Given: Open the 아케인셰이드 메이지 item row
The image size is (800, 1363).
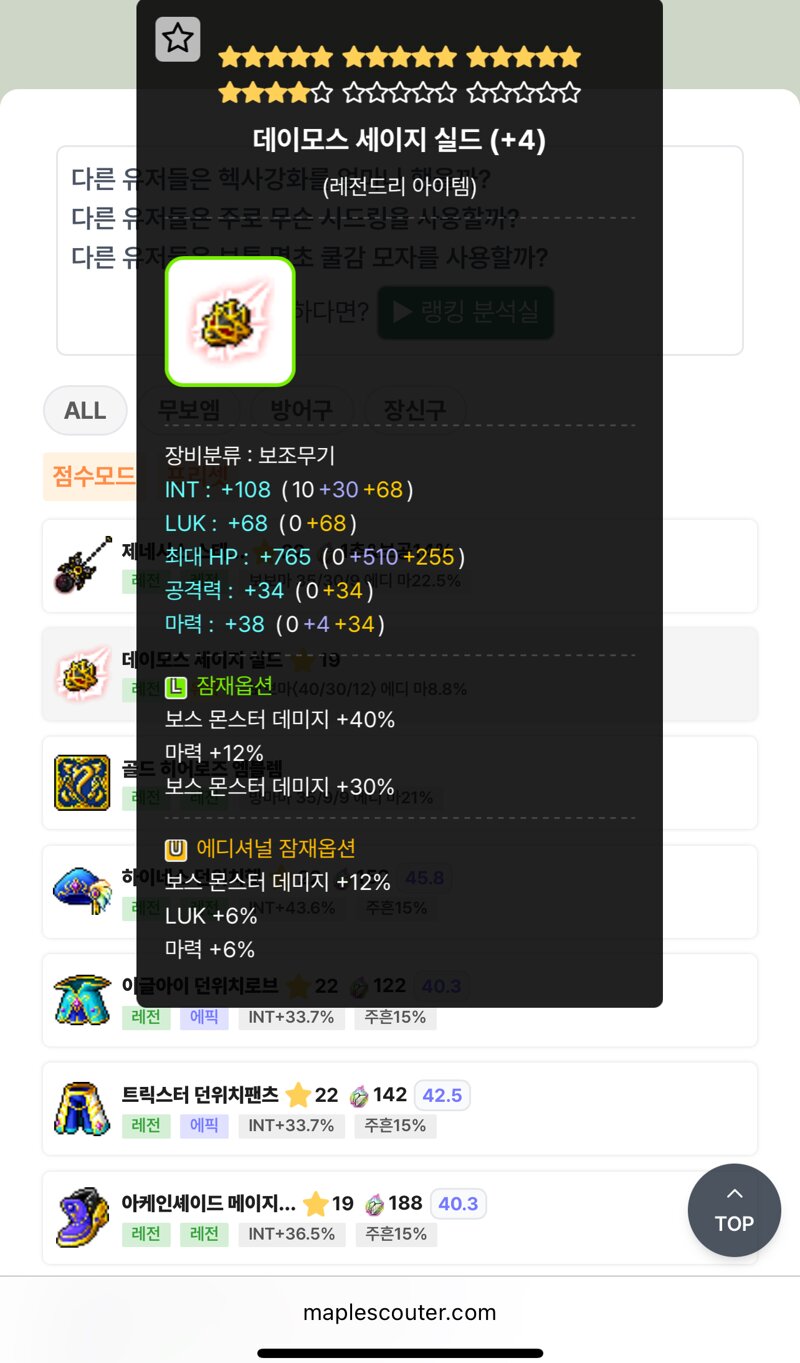Looking at the screenshot, I should [x=400, y=1217].
